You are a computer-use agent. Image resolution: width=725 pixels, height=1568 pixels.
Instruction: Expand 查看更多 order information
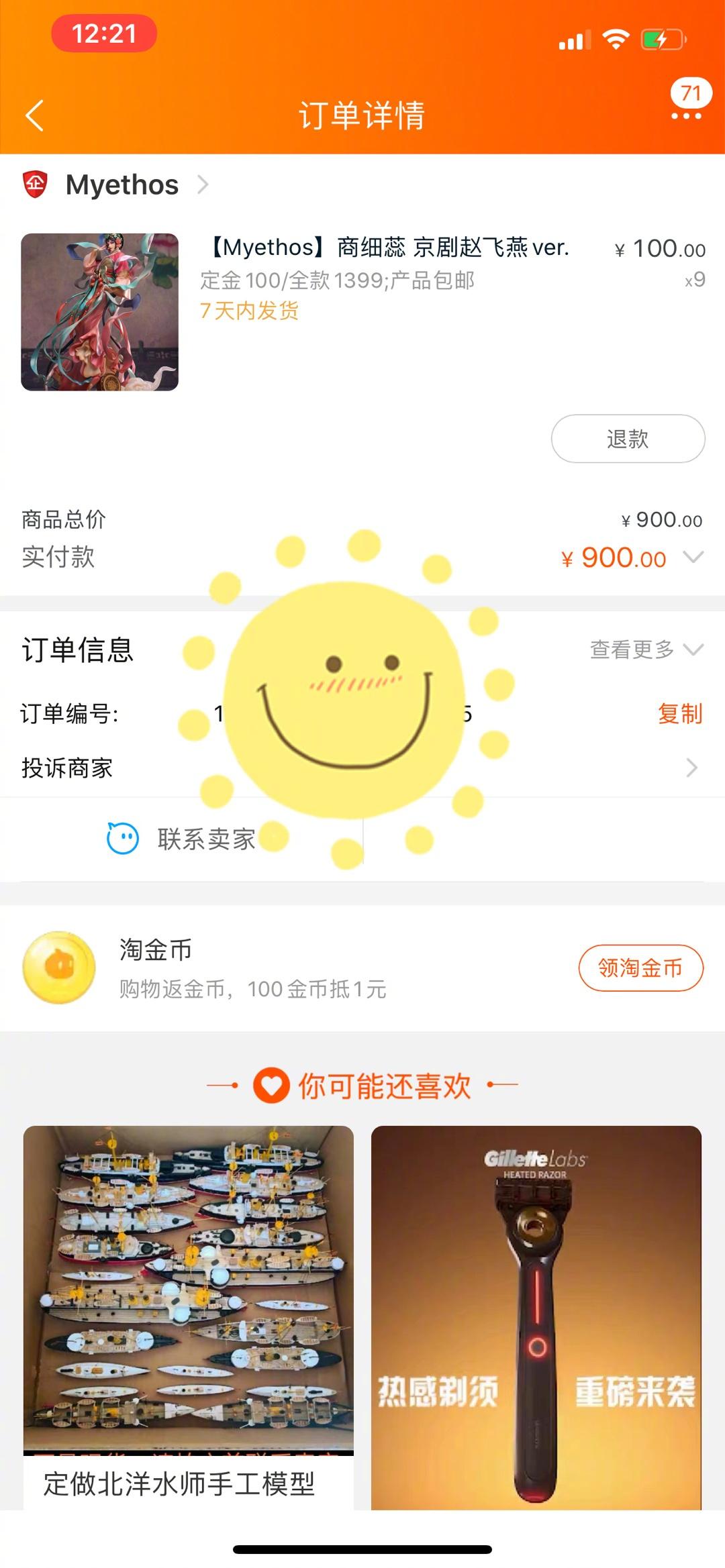click(x=646, y=649)
